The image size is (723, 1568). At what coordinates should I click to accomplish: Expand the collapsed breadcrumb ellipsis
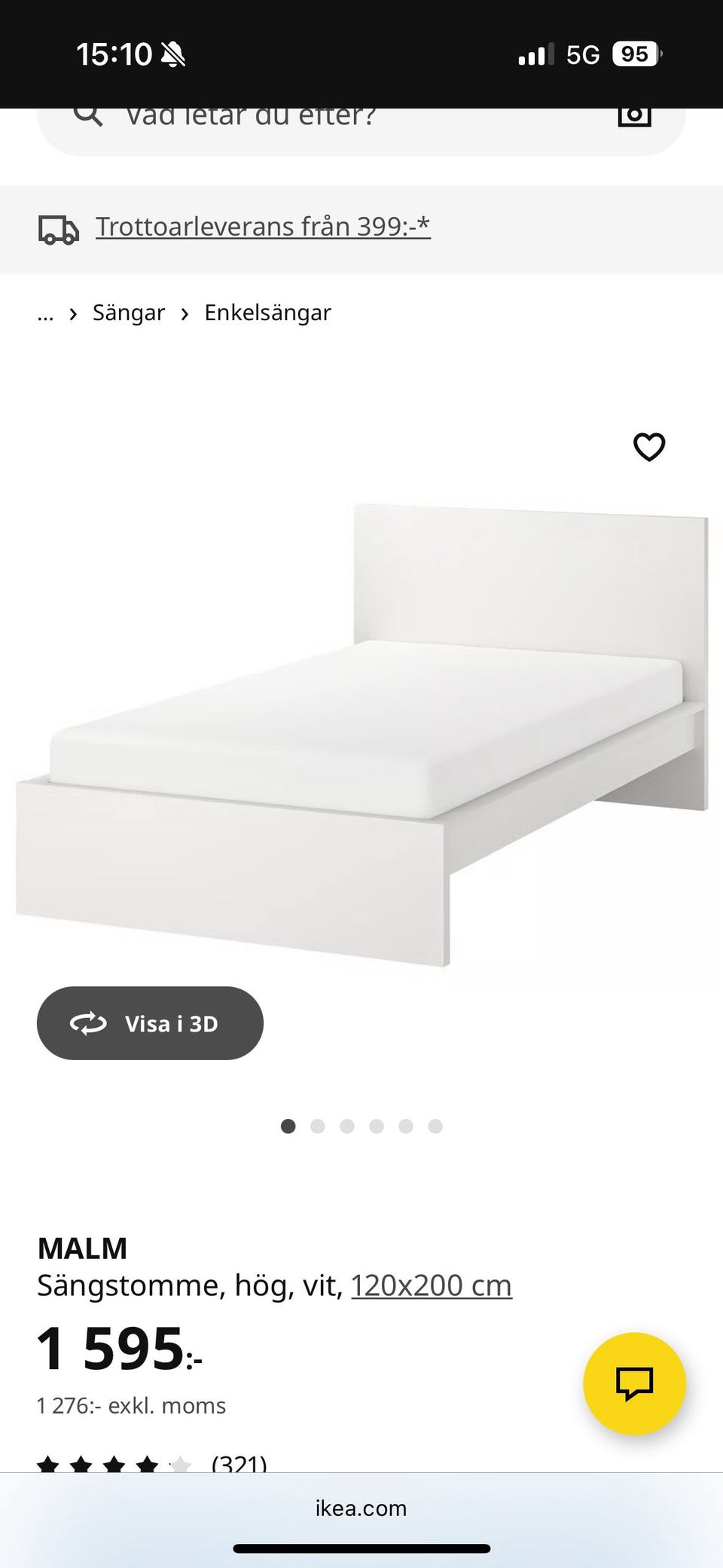coord(45,314)
